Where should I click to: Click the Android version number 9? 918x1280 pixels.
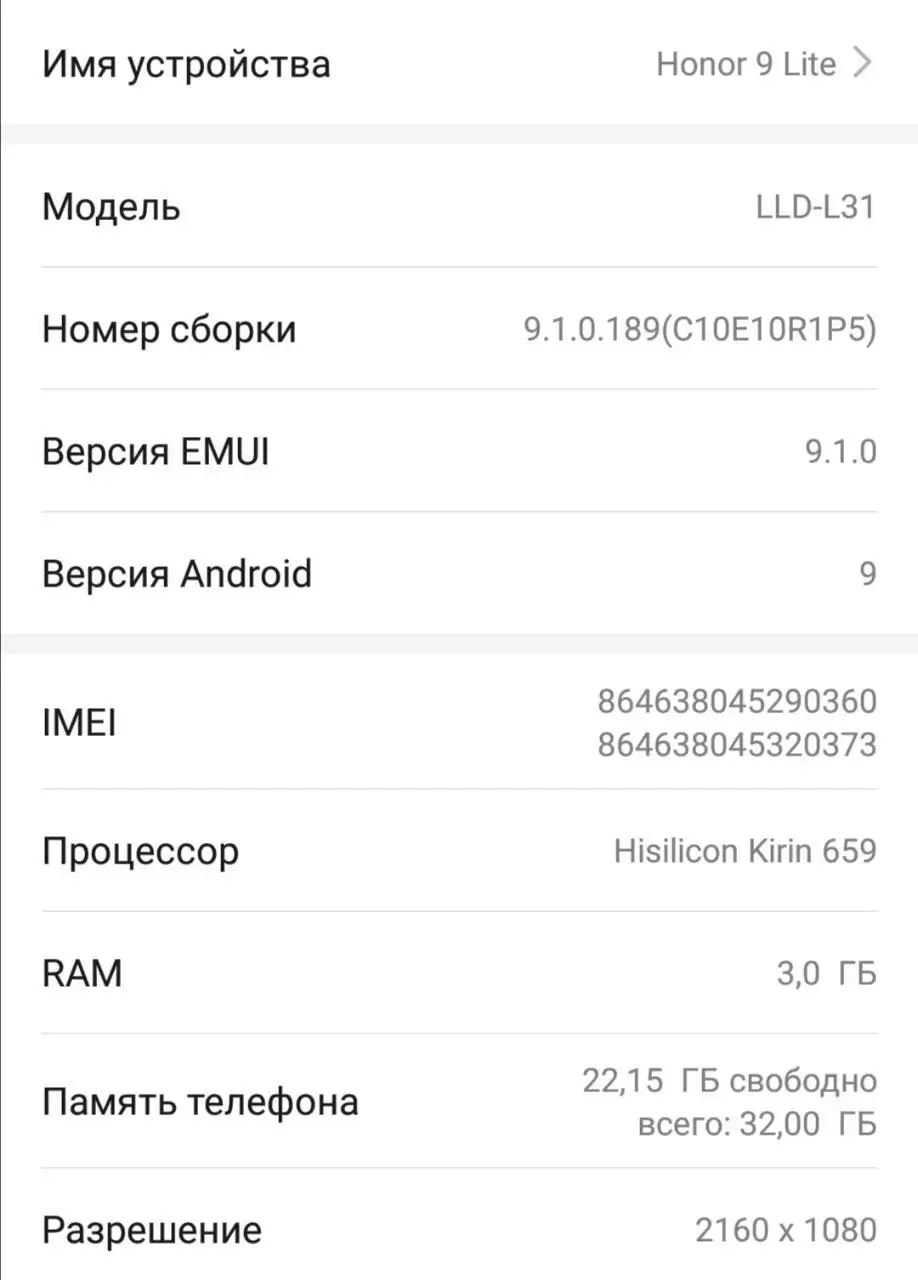pyautogui.click(x=869, y=573)
